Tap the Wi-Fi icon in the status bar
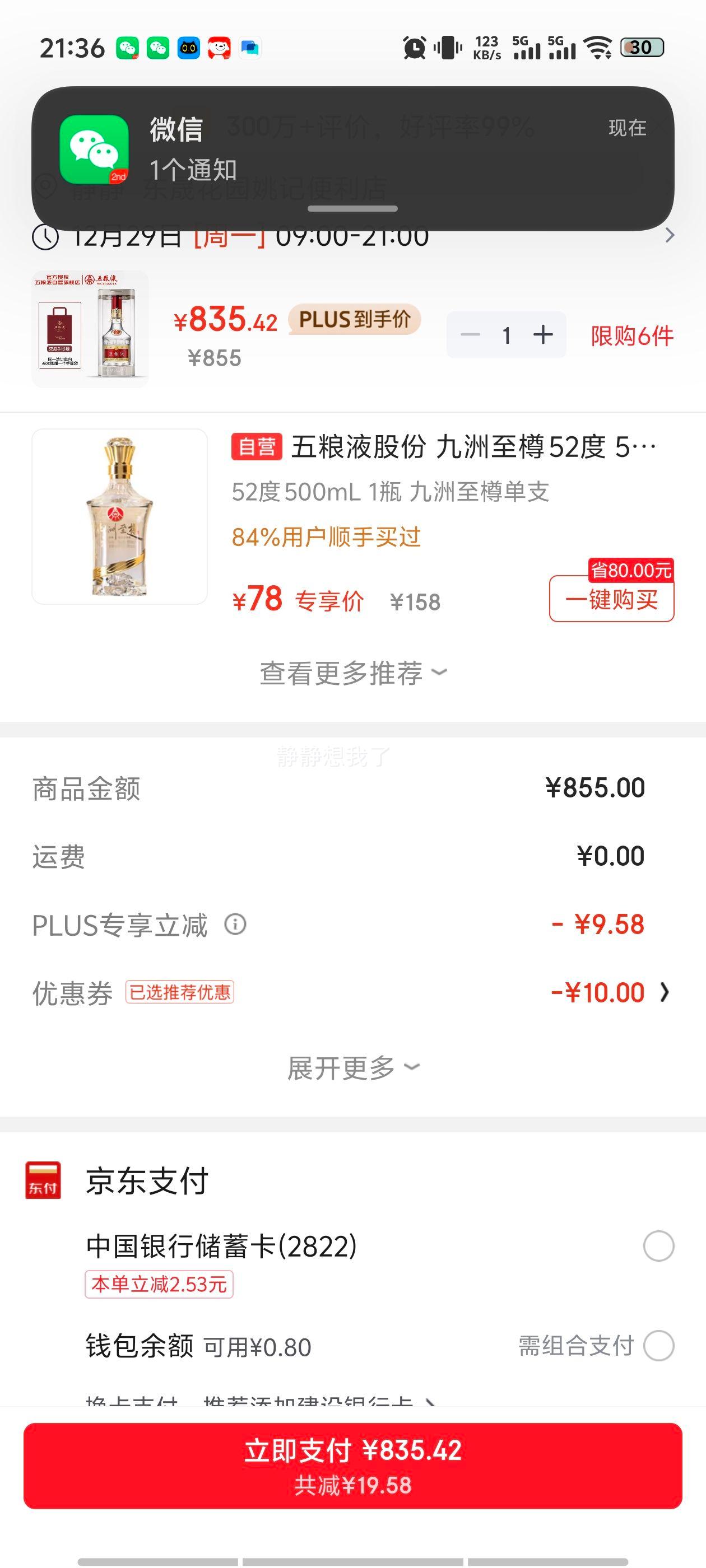 600,48
